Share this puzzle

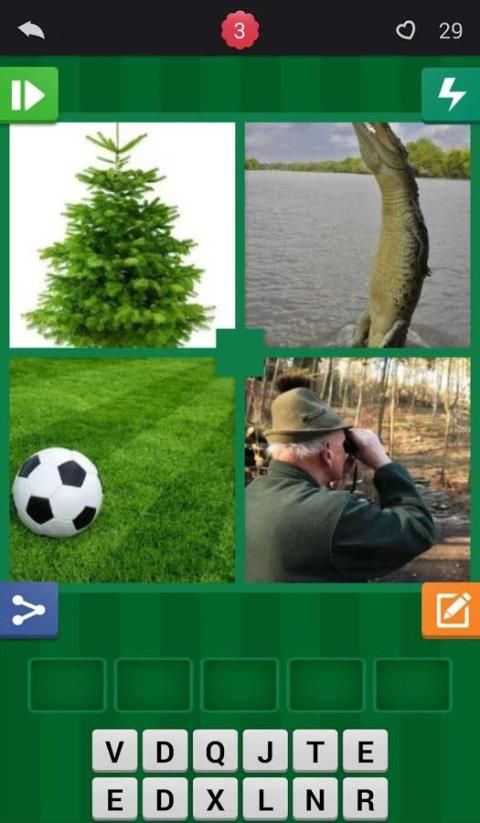coord(29,610)
